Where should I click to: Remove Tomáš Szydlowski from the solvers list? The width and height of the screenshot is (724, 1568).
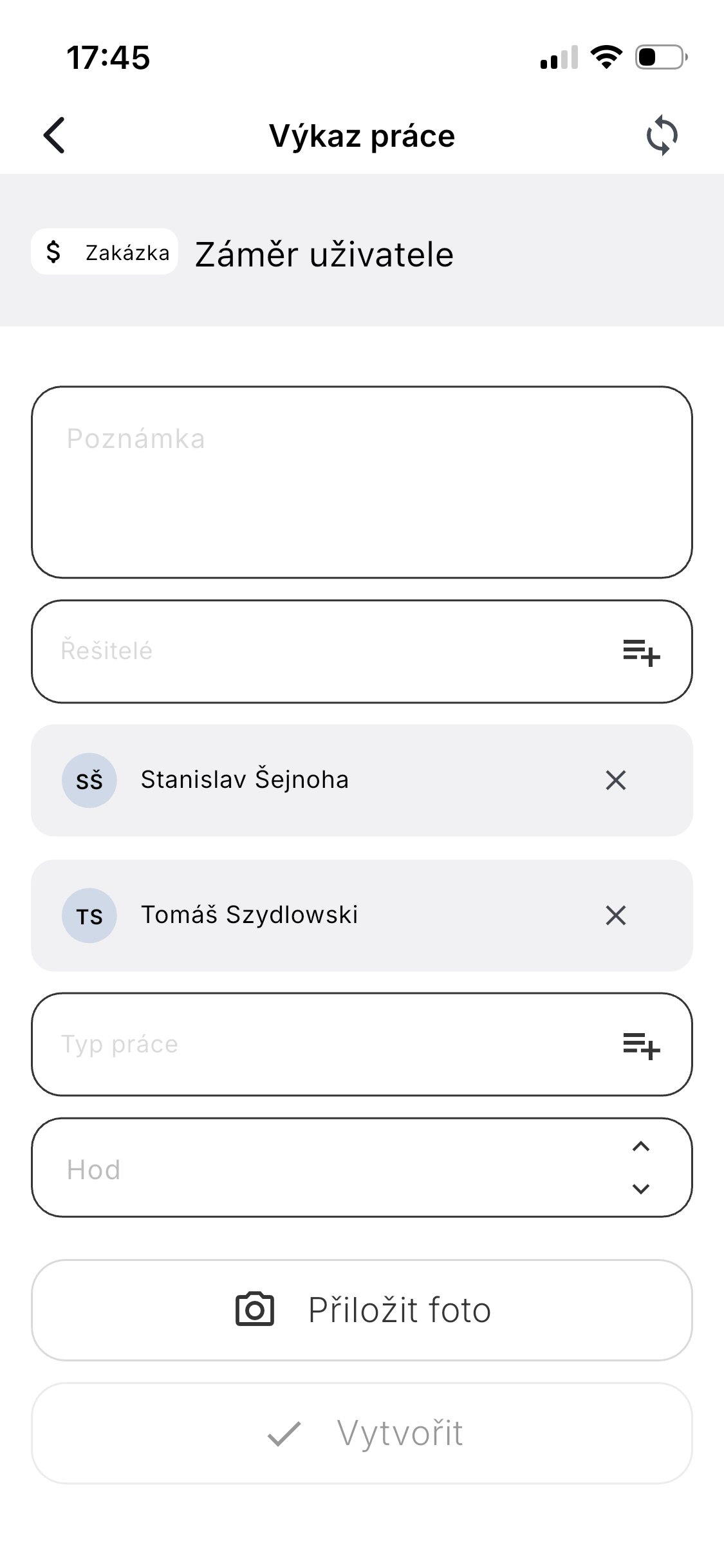615,916
